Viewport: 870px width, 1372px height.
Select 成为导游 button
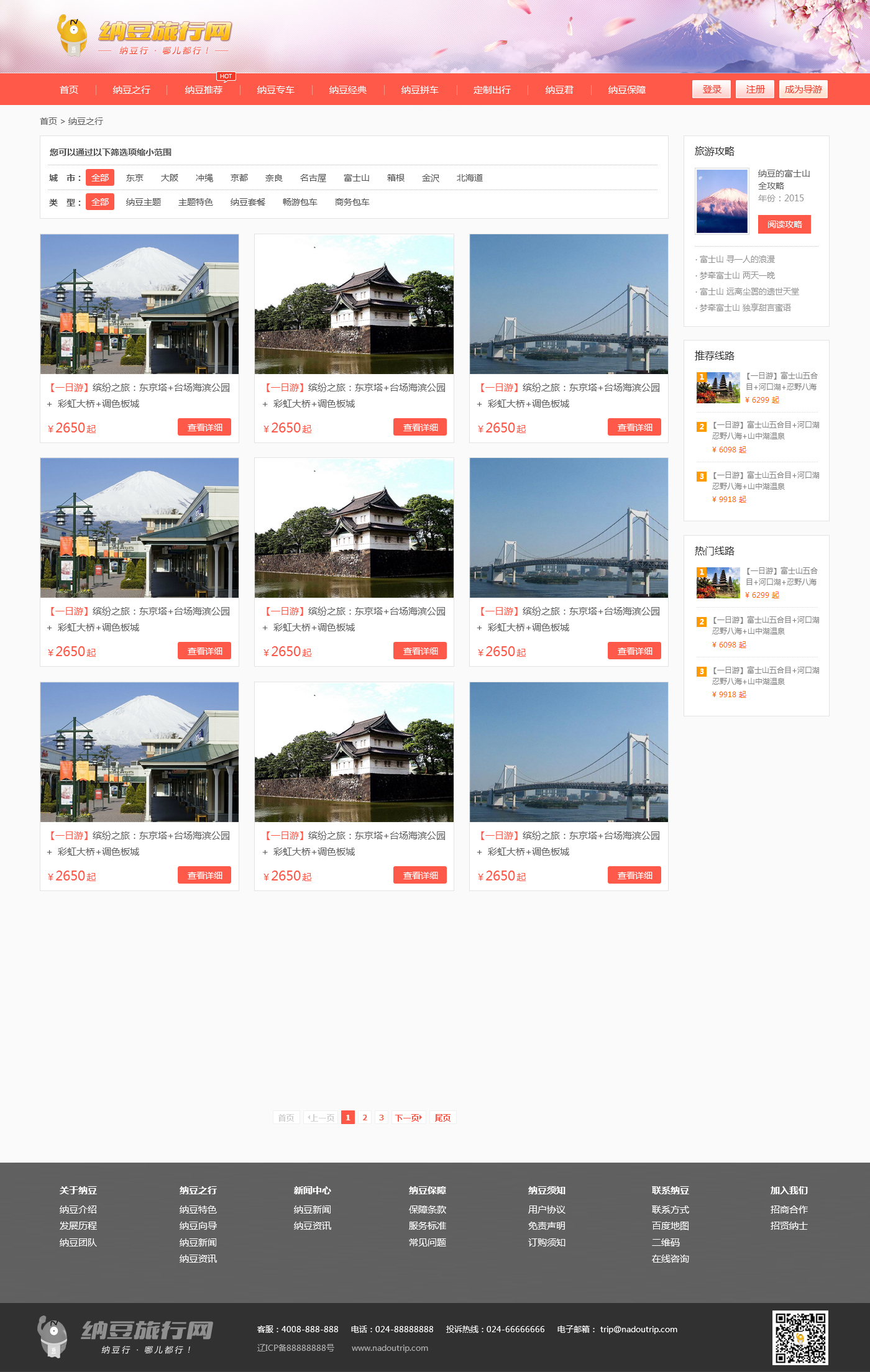pyautogui.click(x=803, y=89)
